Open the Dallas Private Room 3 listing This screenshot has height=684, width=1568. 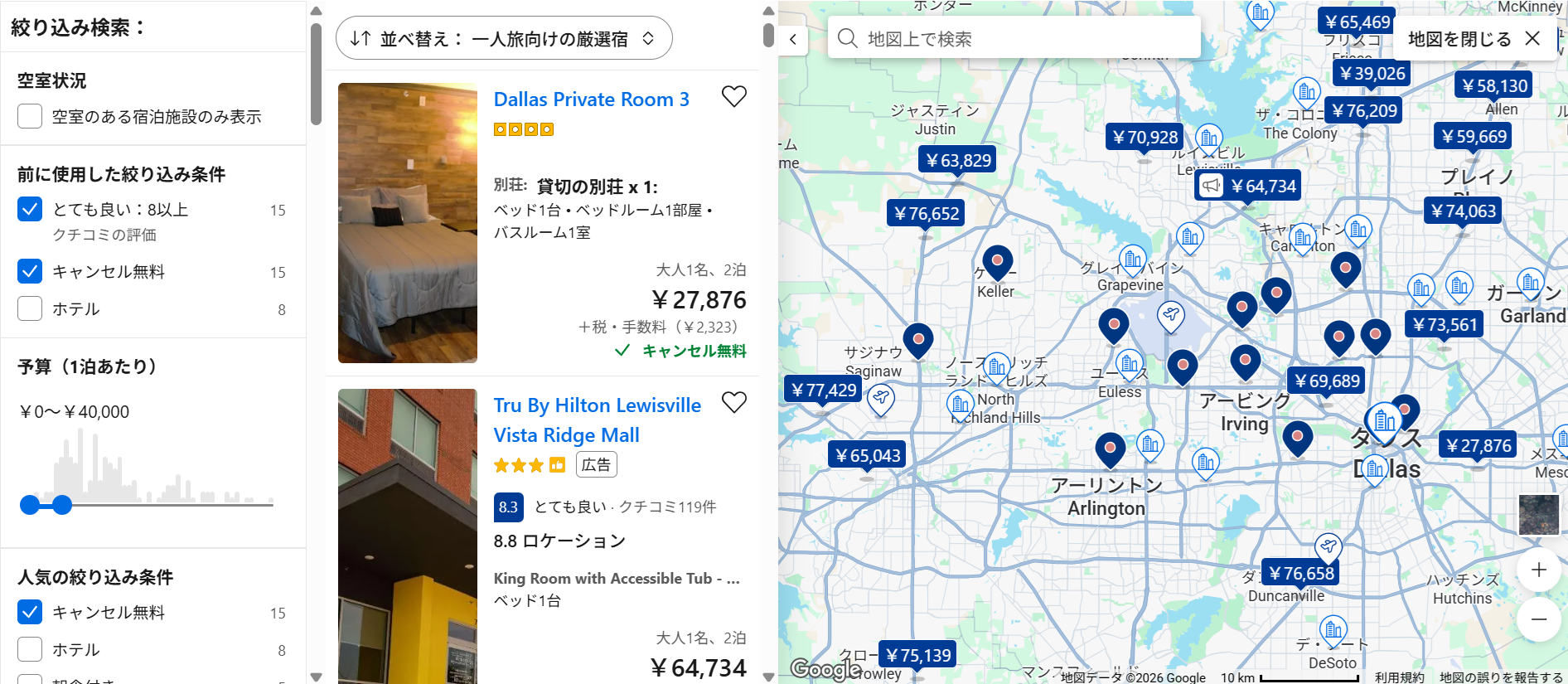(591, 99)
